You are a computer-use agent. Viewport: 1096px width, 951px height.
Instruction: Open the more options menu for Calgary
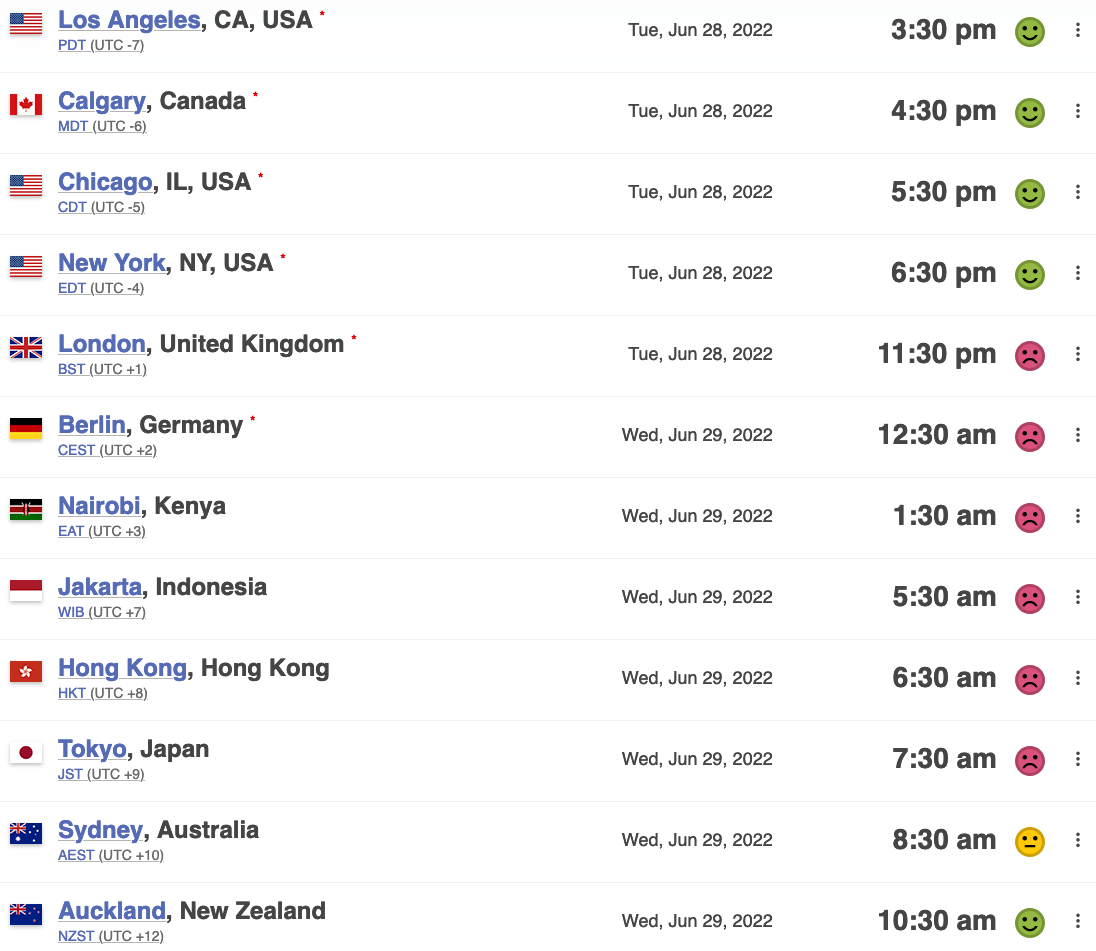click(1078, 111)
